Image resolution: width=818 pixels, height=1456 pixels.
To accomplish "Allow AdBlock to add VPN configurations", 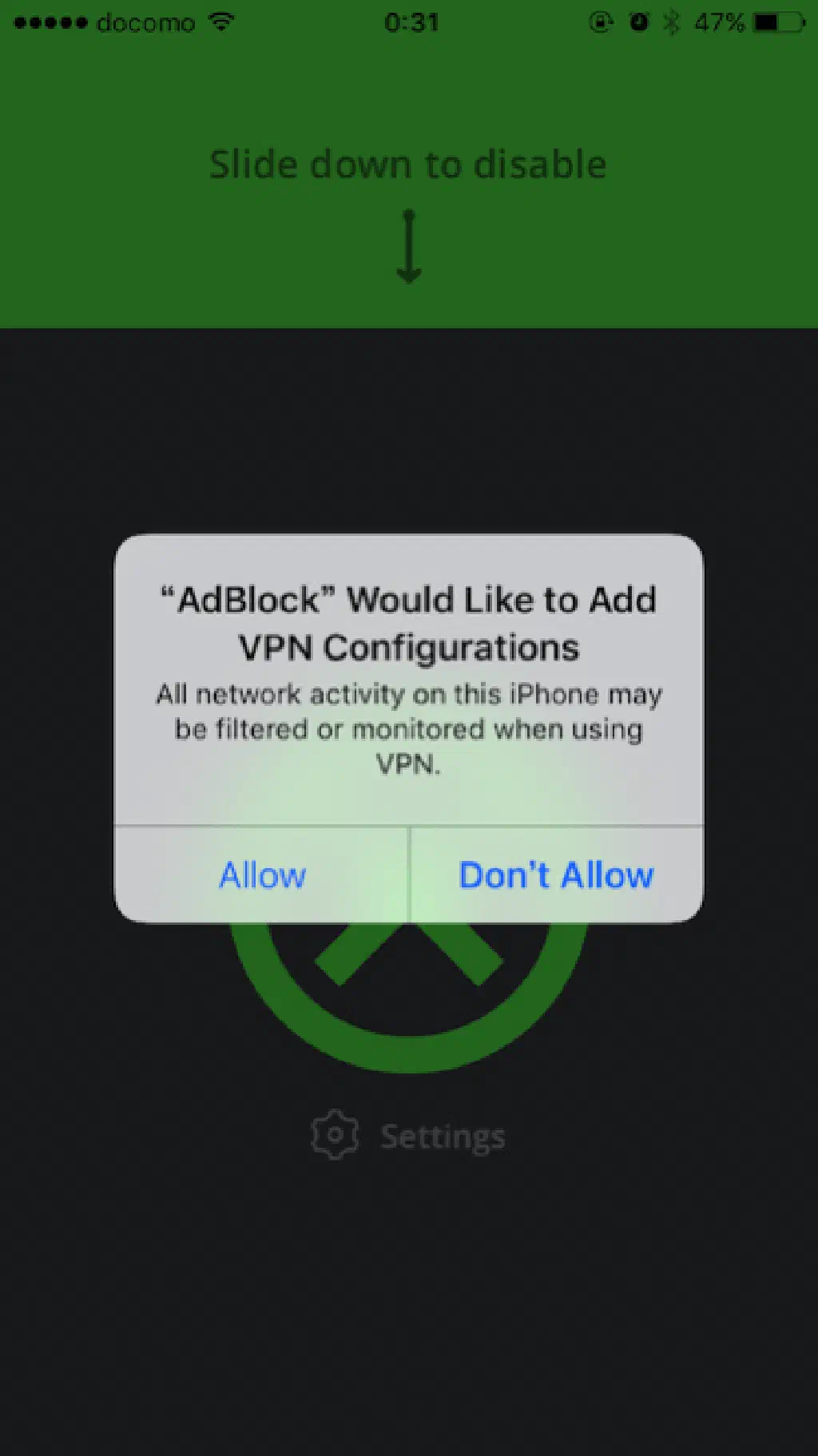I will click(262, 875).
